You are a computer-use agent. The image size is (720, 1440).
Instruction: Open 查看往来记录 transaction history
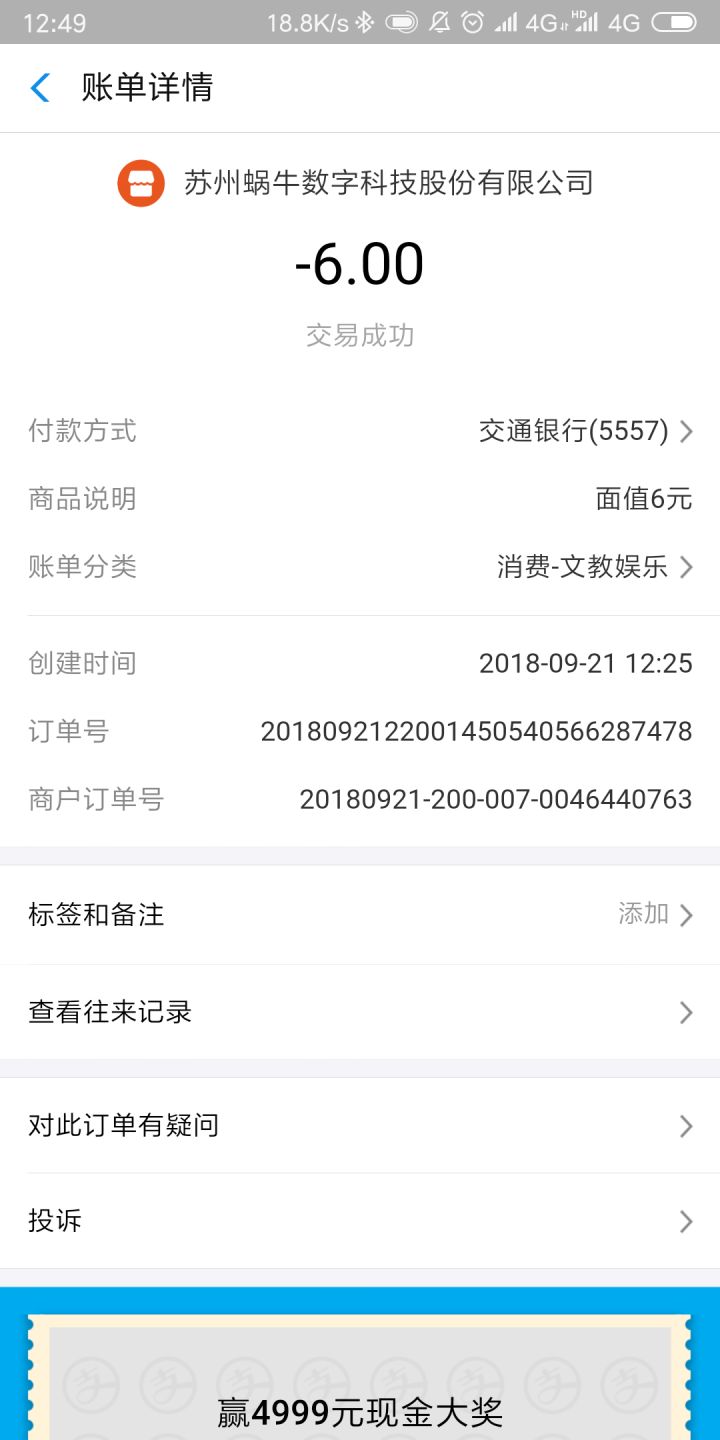[360, 1012]
